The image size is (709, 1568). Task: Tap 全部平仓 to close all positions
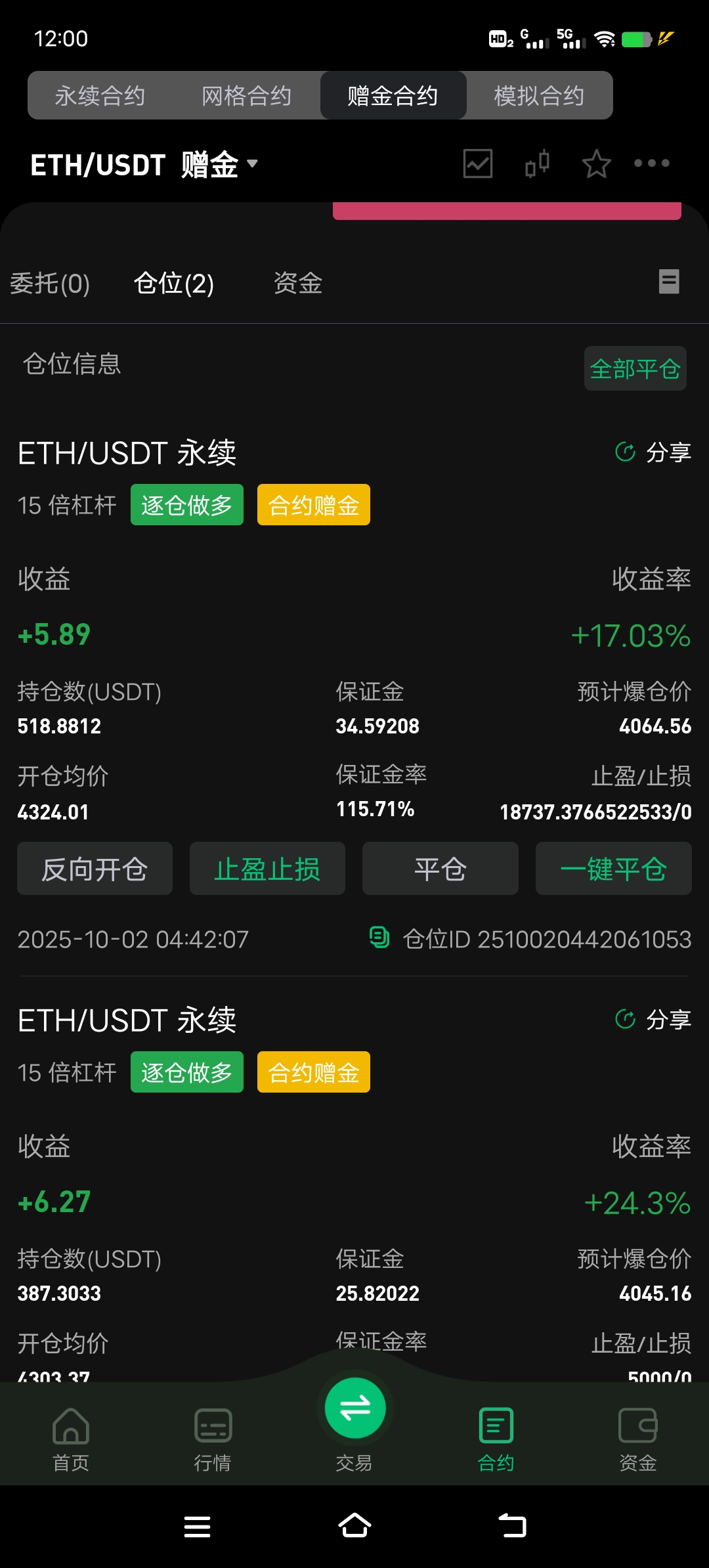pos(635,368)
